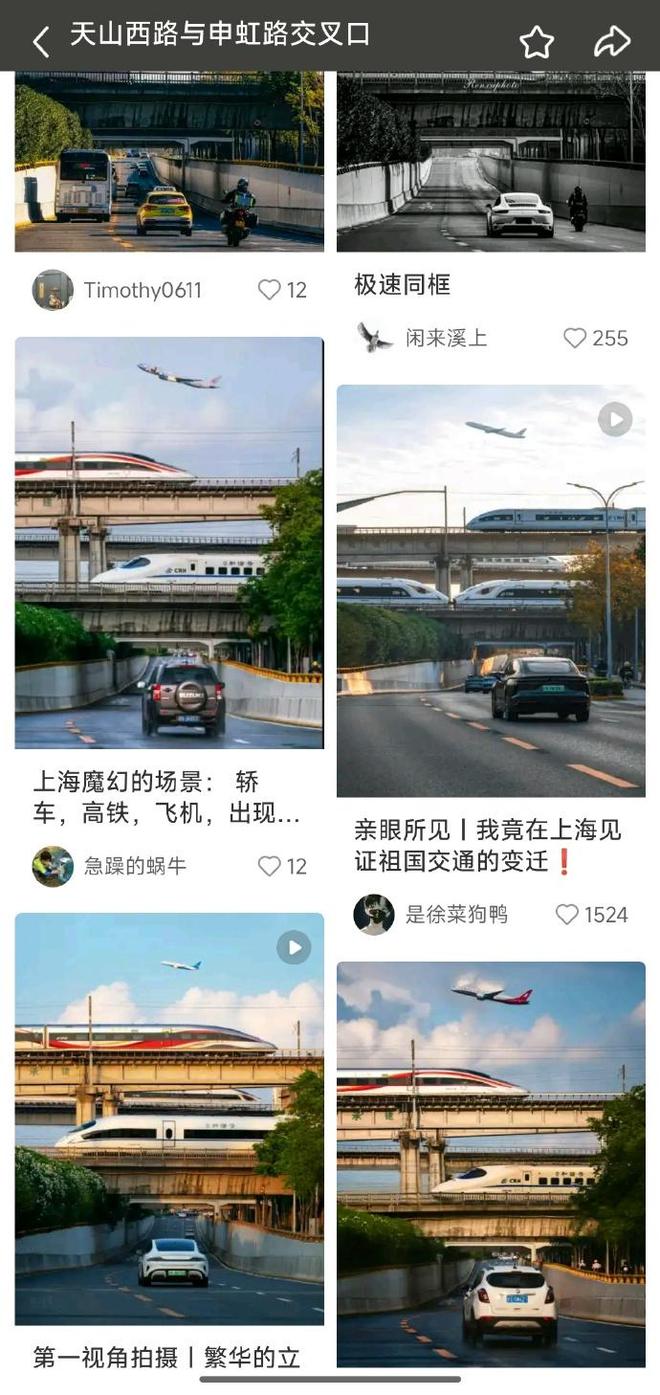The image size is (660, 1395).
Task: Open the 第一视角拍摄 video post
Action: 169,1118
